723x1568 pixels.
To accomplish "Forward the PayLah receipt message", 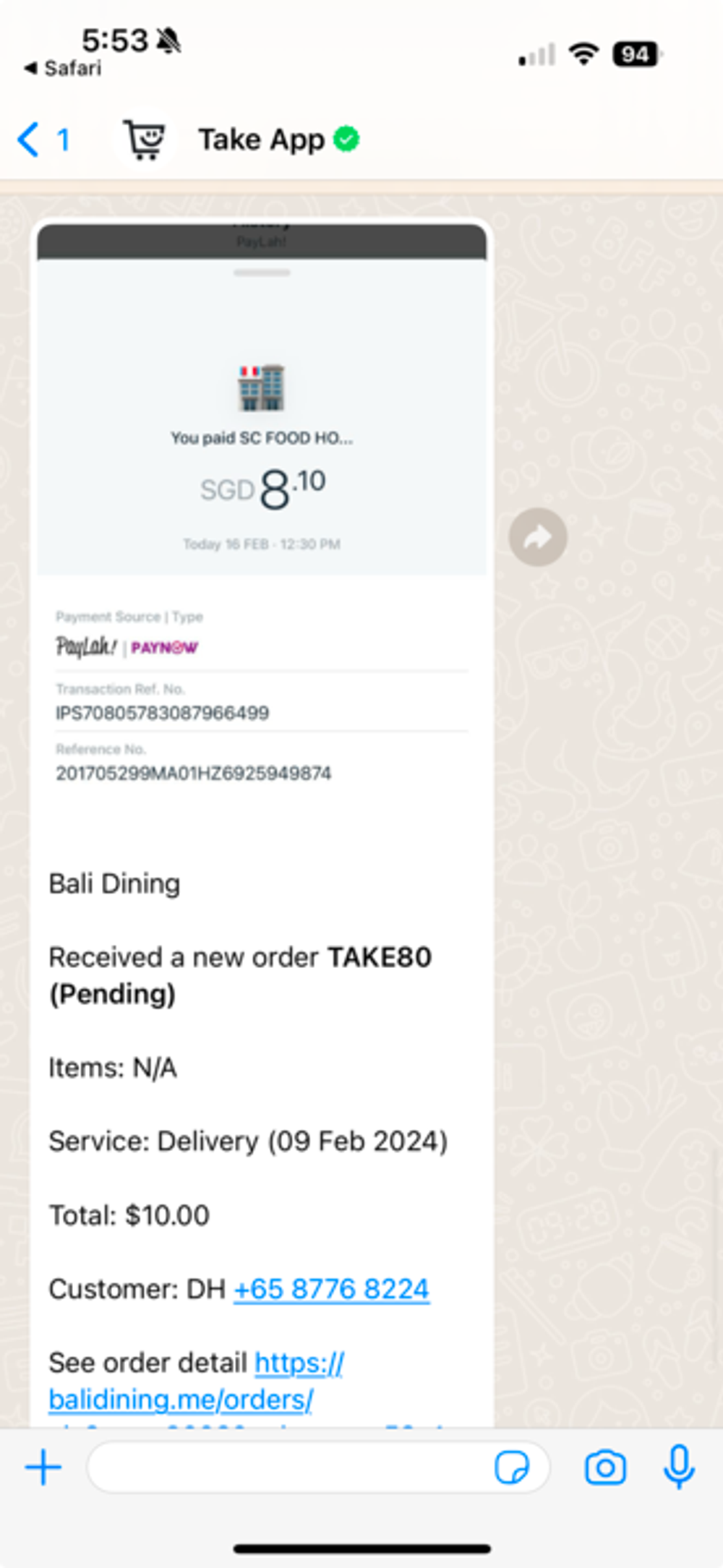I will coord(537,537).
